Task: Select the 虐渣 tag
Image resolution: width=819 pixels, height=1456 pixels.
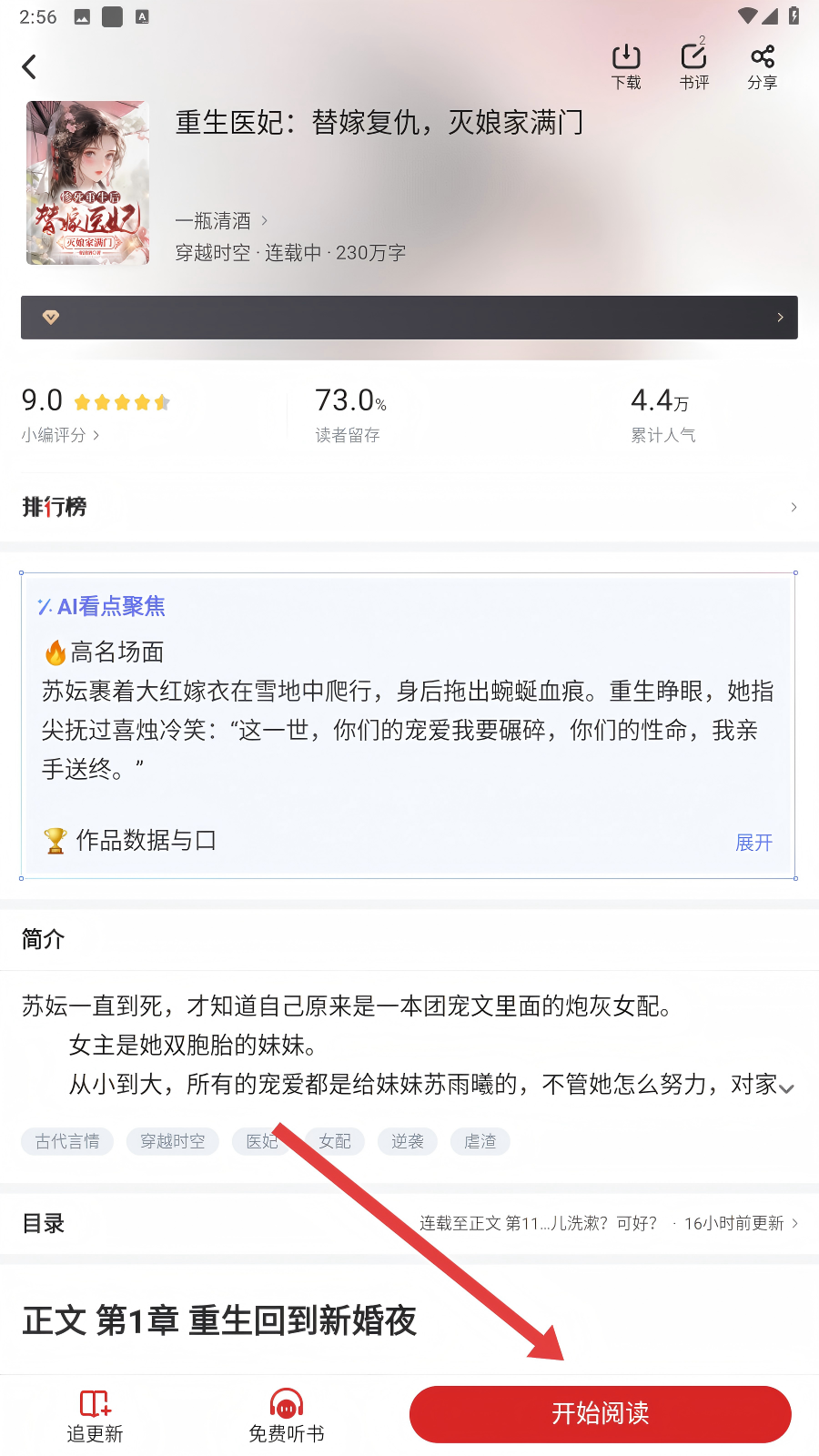Action: pyautogui.click(x=480, y=1141)
